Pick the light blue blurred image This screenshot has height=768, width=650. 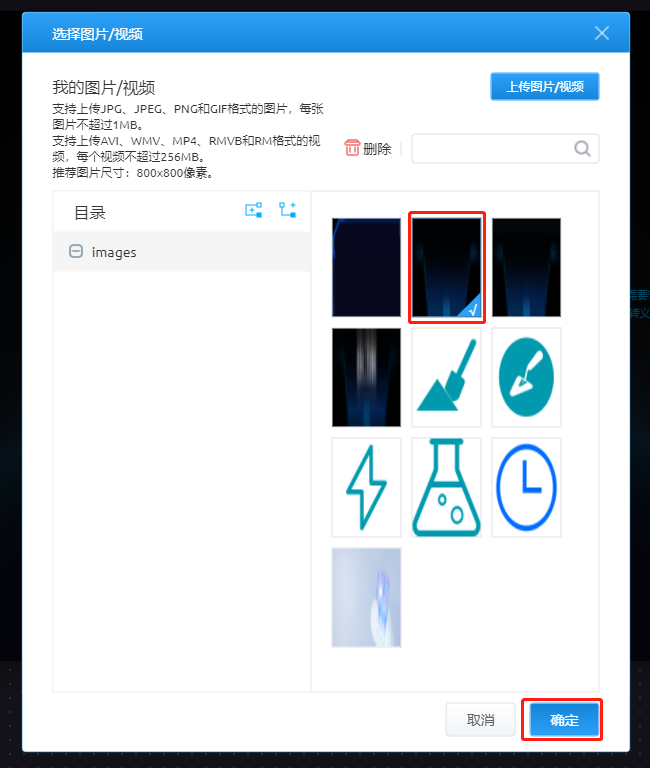point(366,597)
